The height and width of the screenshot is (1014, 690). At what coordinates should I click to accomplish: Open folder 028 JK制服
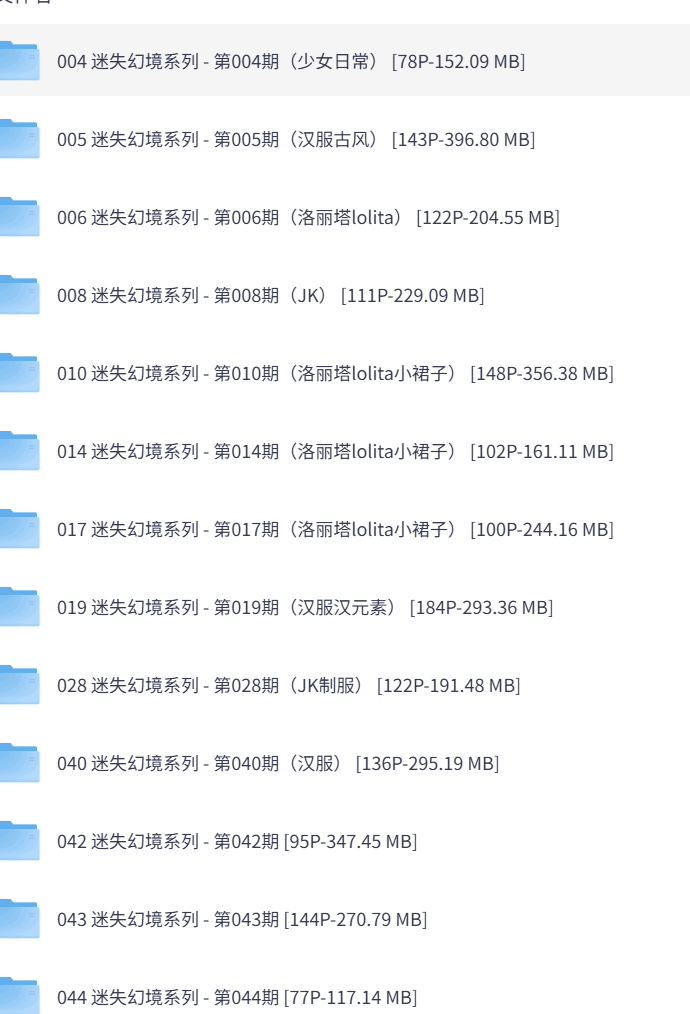[288, 685]
